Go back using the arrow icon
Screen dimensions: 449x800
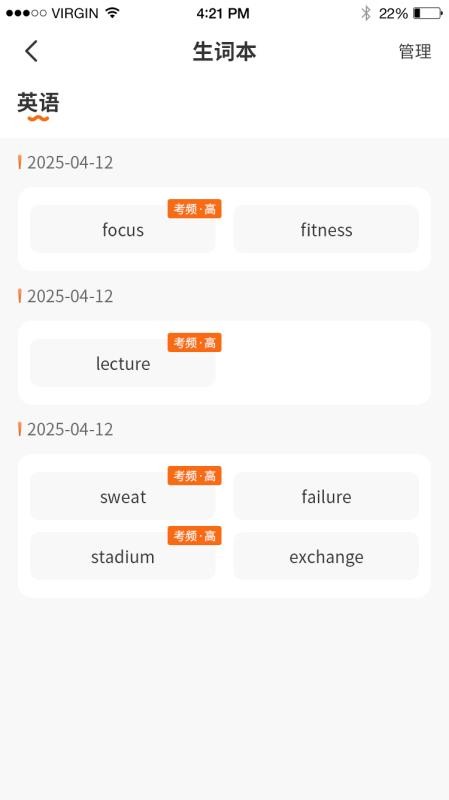pyautogui.click(x=31, y=51)
